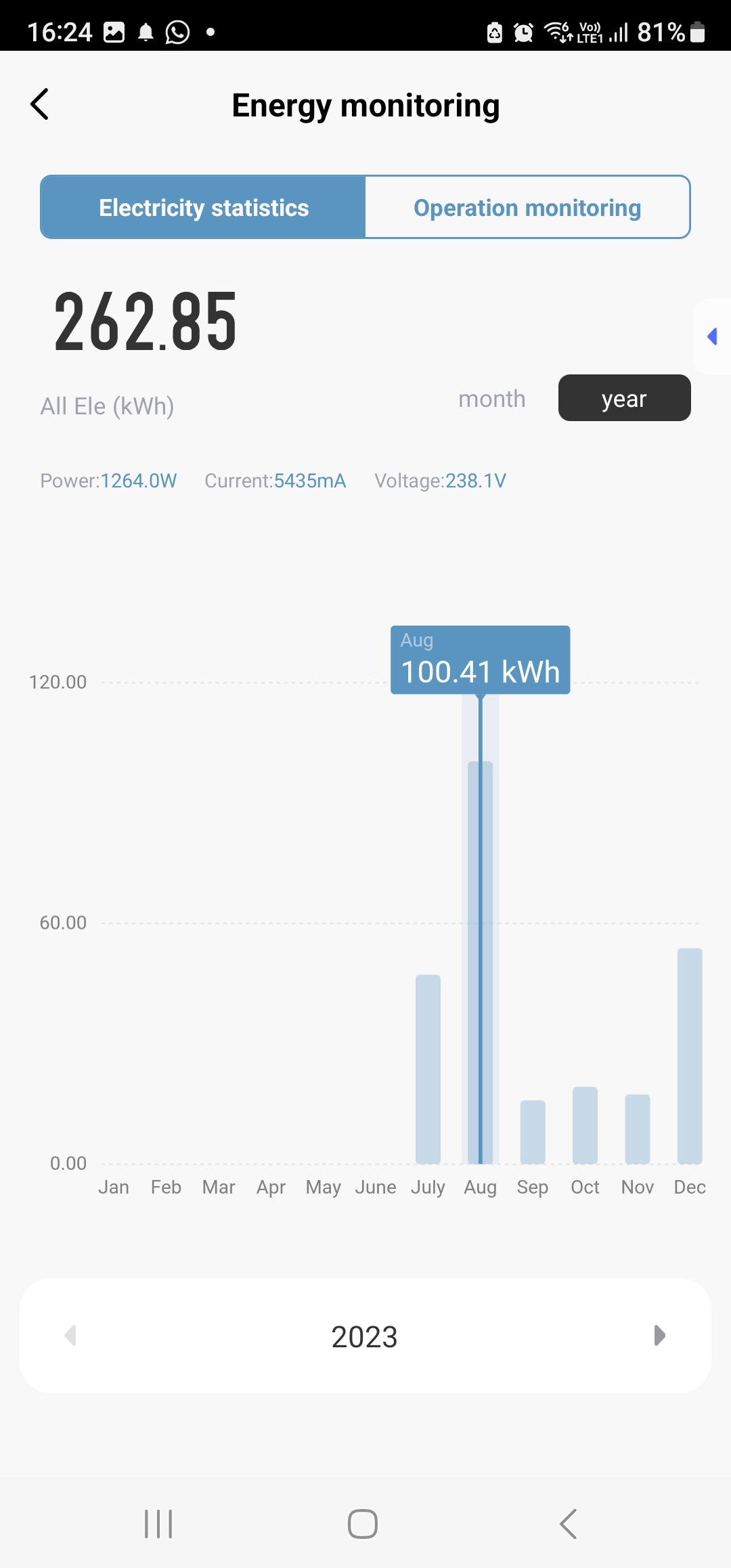Viewport: 731px width, 1568px height.
Task: Show September bar usage
Action: [533, 1132]
